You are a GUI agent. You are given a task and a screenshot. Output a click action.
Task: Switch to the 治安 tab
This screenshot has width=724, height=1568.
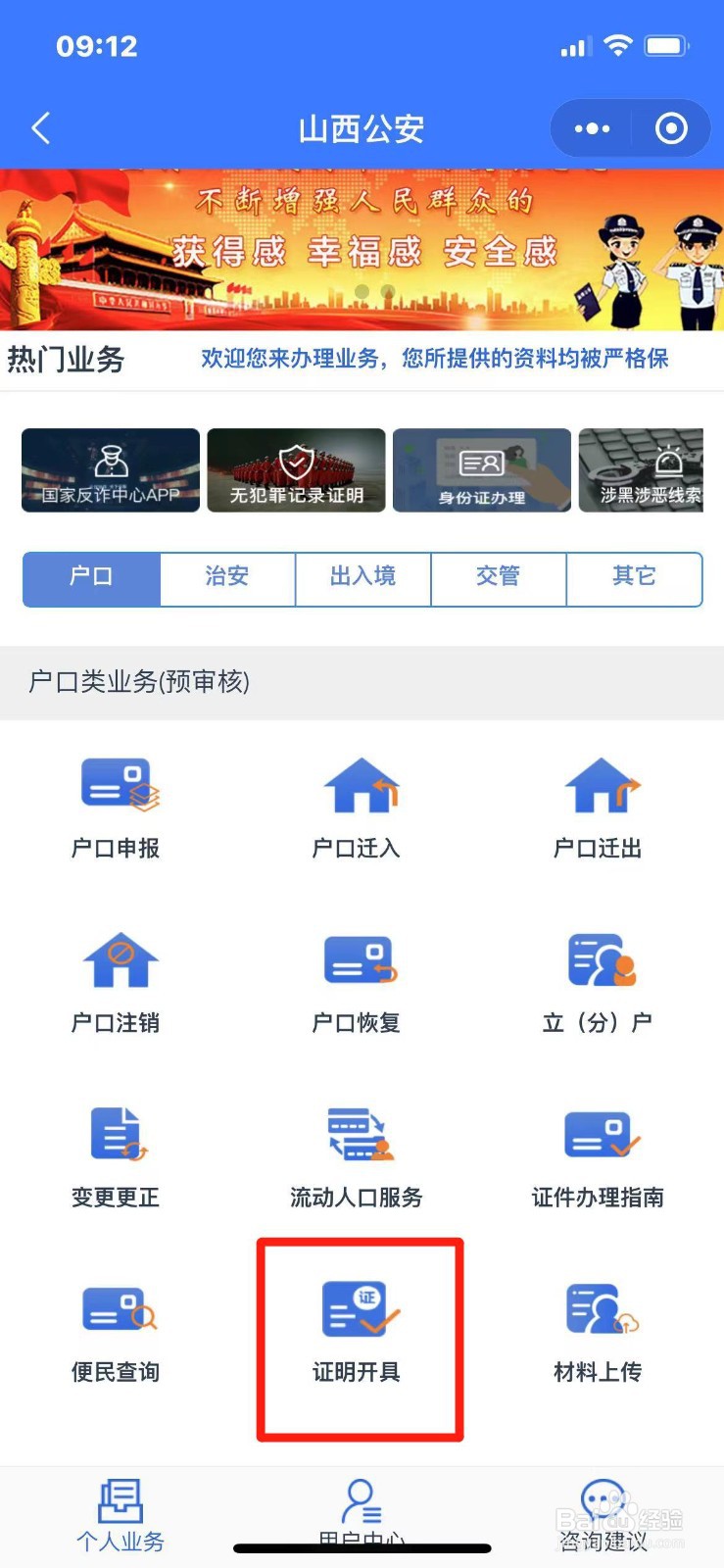pyautogui.click(x=227, y=577)
